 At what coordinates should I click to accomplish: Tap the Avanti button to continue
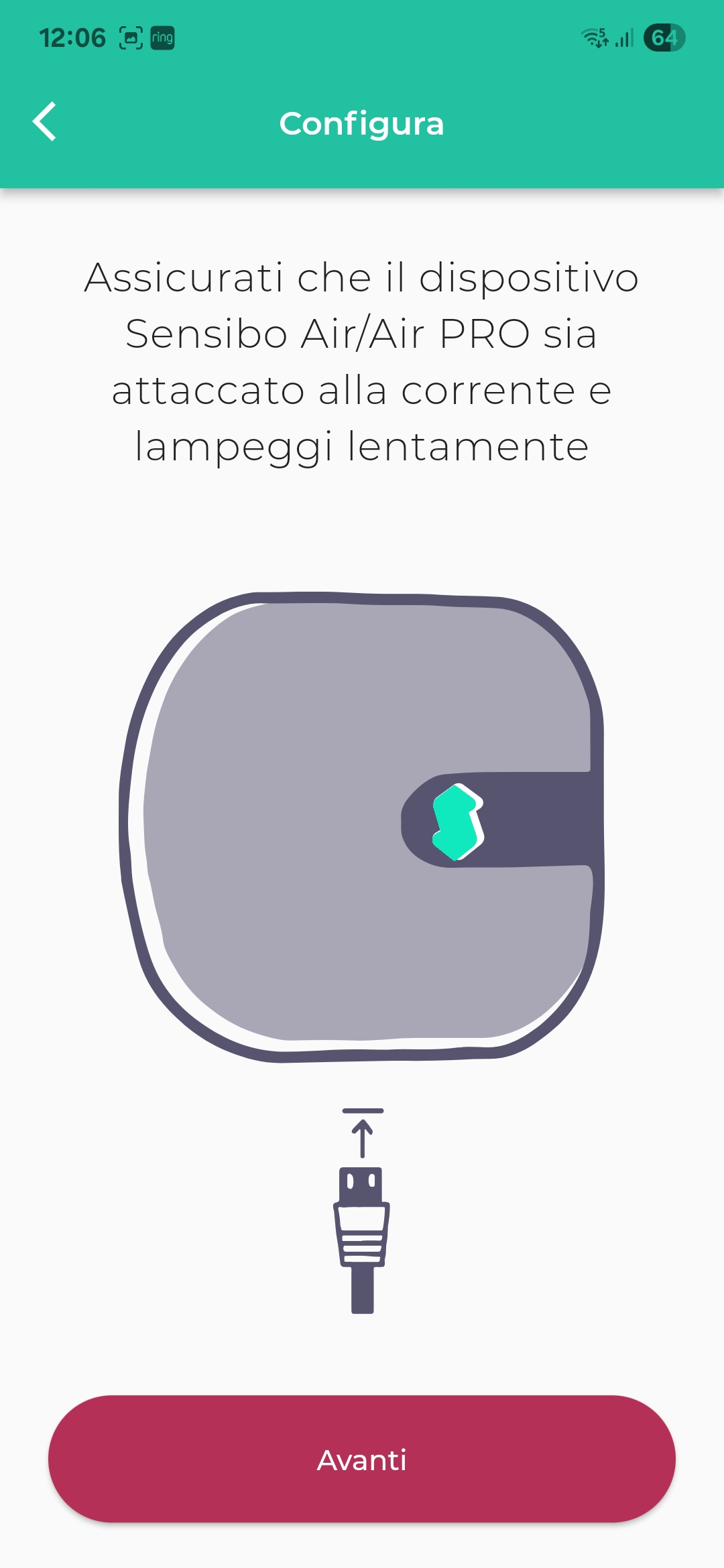362,1459
